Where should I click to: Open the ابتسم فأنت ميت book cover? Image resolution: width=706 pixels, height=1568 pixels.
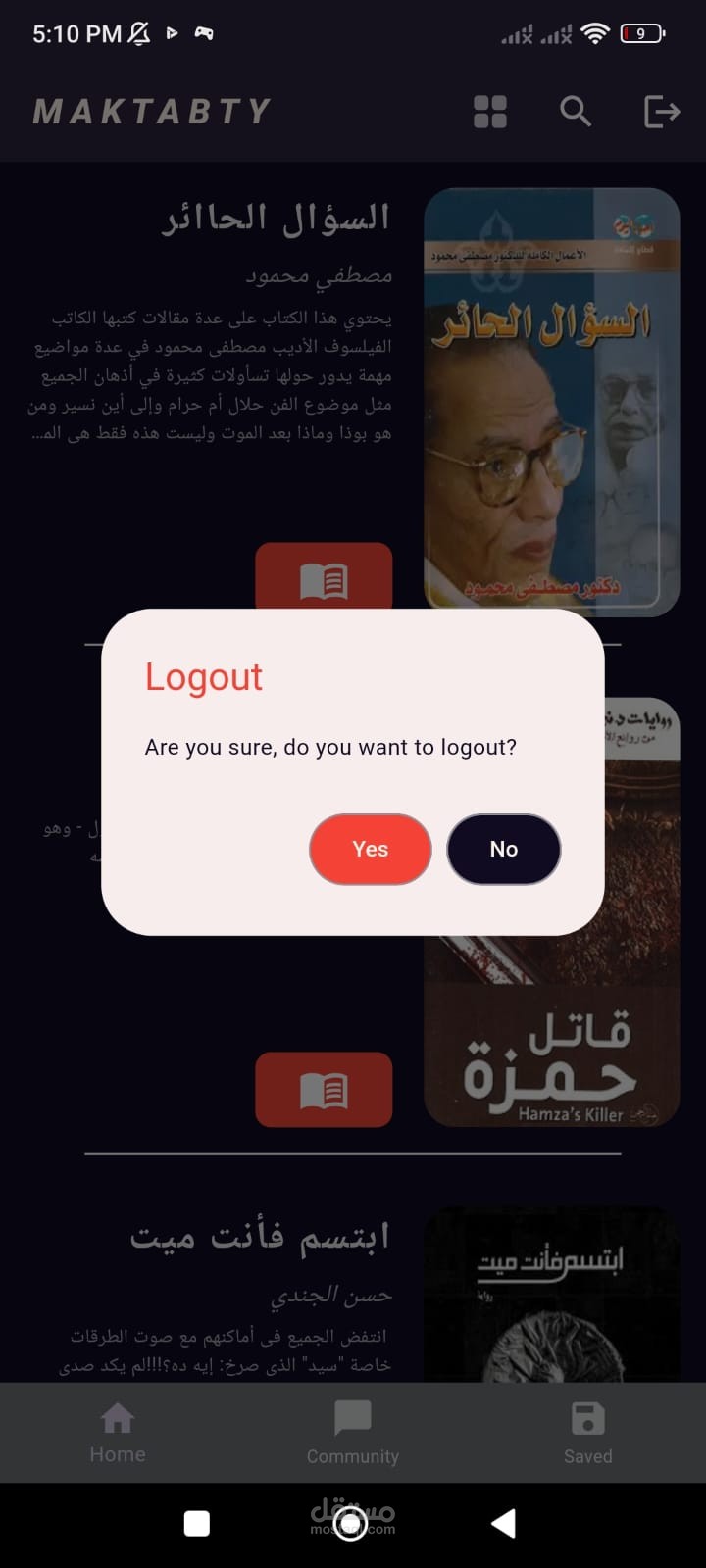coord(552,1294)
